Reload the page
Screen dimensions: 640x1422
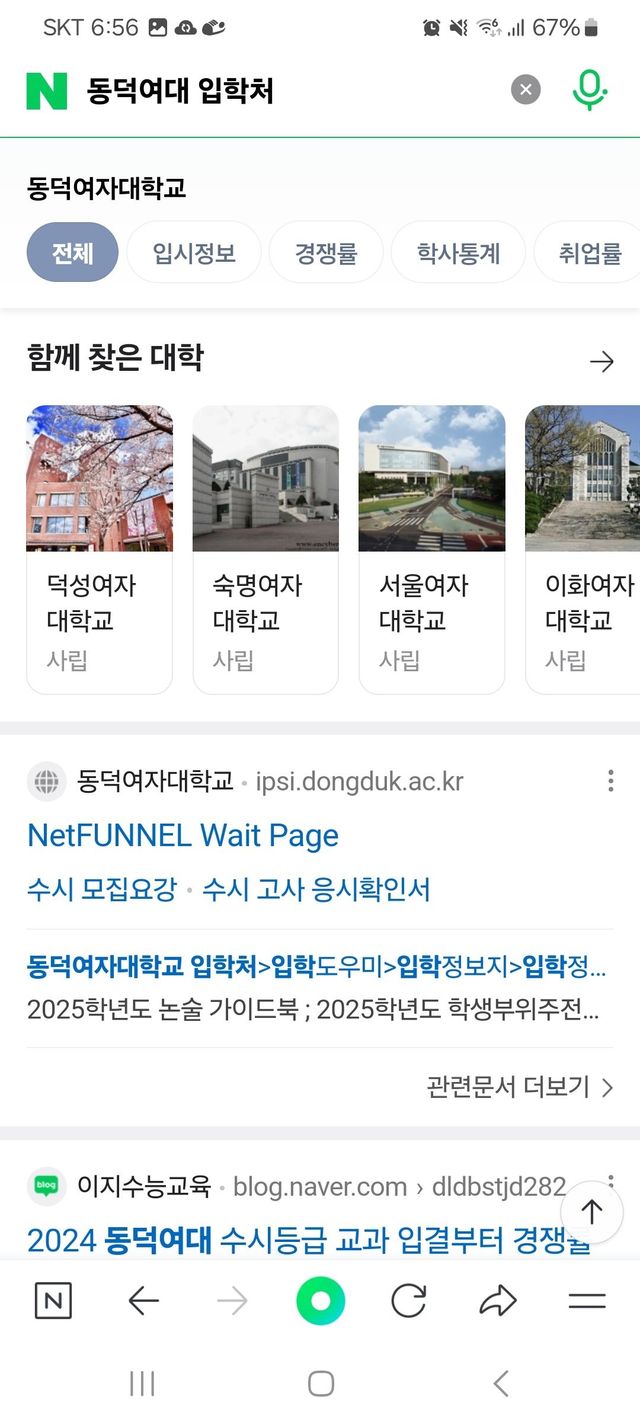tap(408, 1301)
